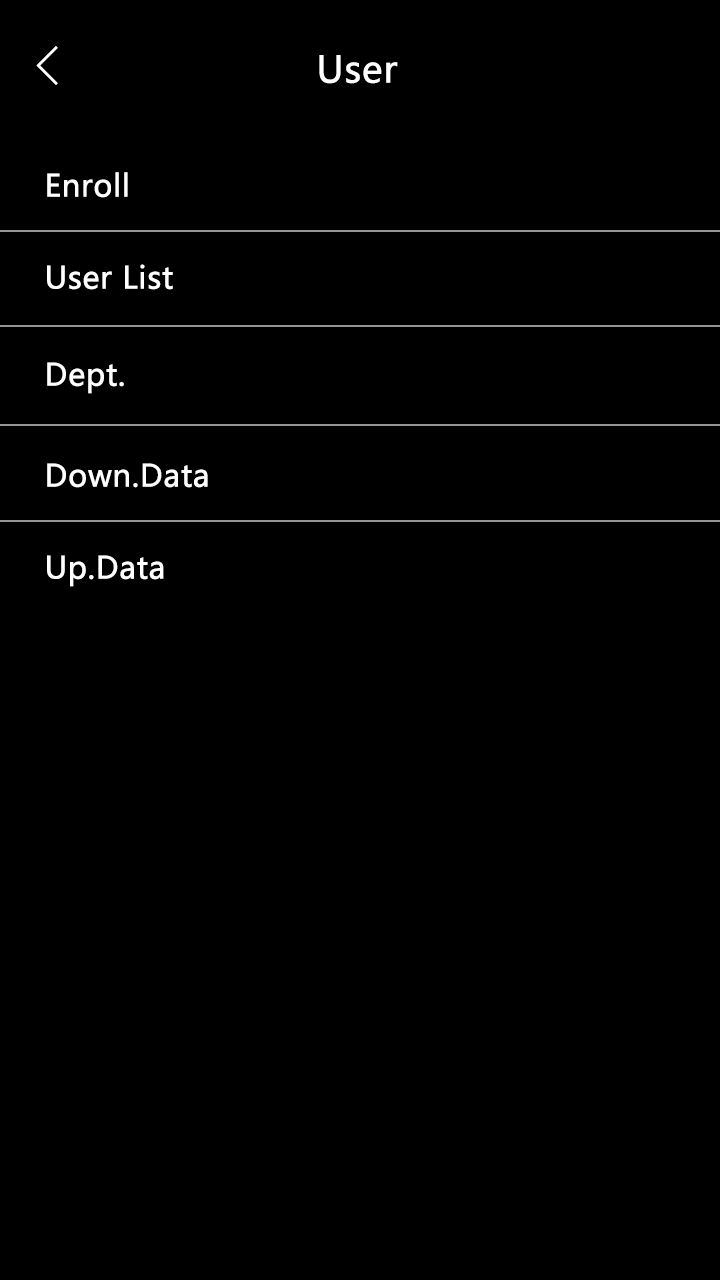The height and width of the screenshot is (1280, 720).
Task: Select the Dept. menu entry
Action: point(85,375)
